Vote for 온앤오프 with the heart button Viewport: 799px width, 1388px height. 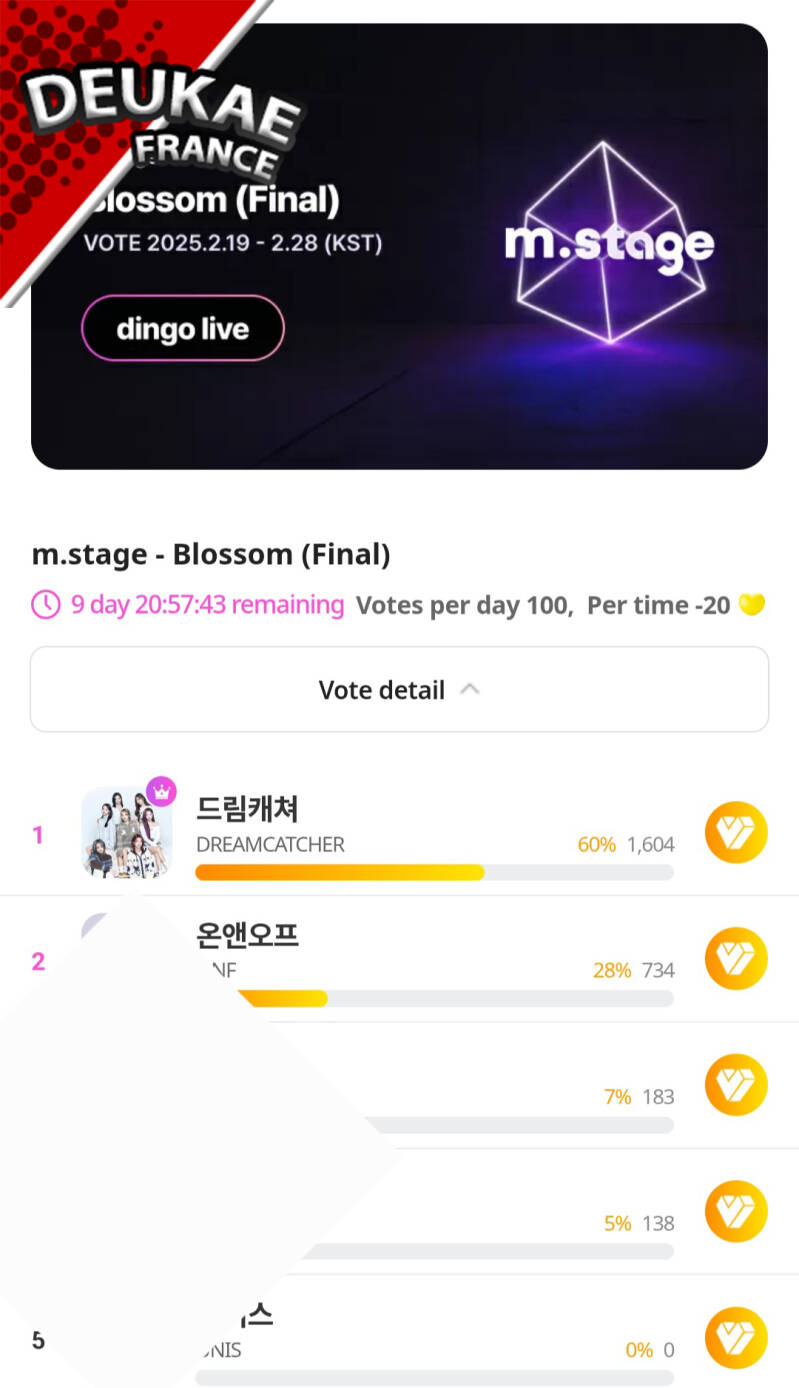pyautogui.click(x=736, y=958)
